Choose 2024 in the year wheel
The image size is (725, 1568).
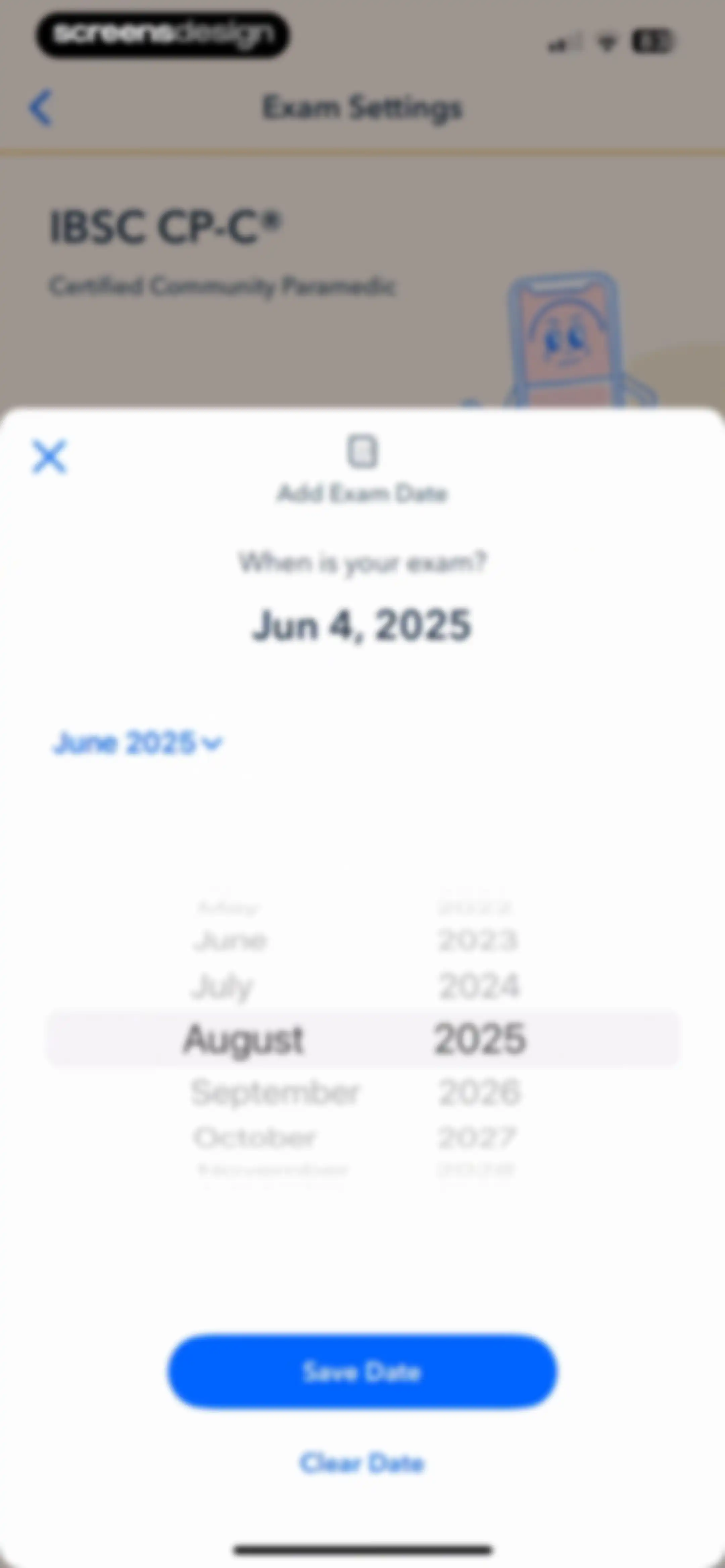479,986
